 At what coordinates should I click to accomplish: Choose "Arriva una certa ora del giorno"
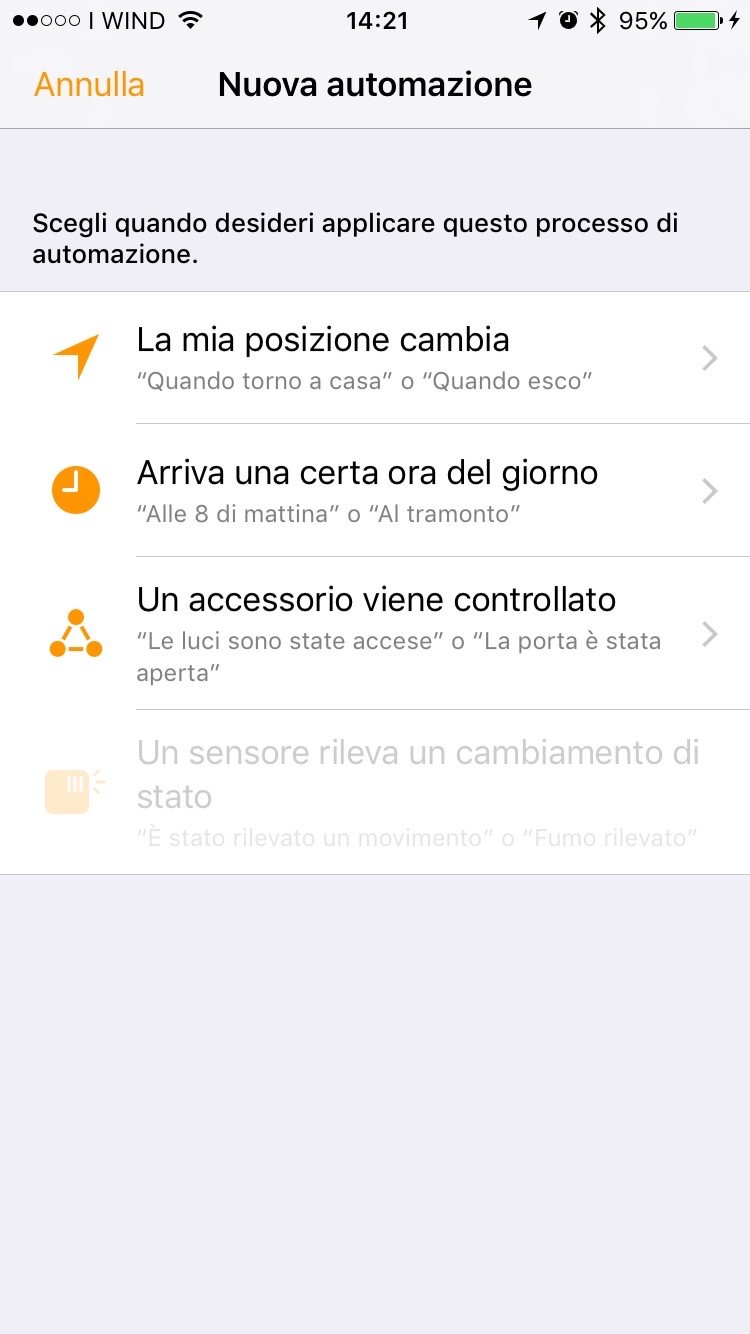pyautogui.click(x=375, y=490)
